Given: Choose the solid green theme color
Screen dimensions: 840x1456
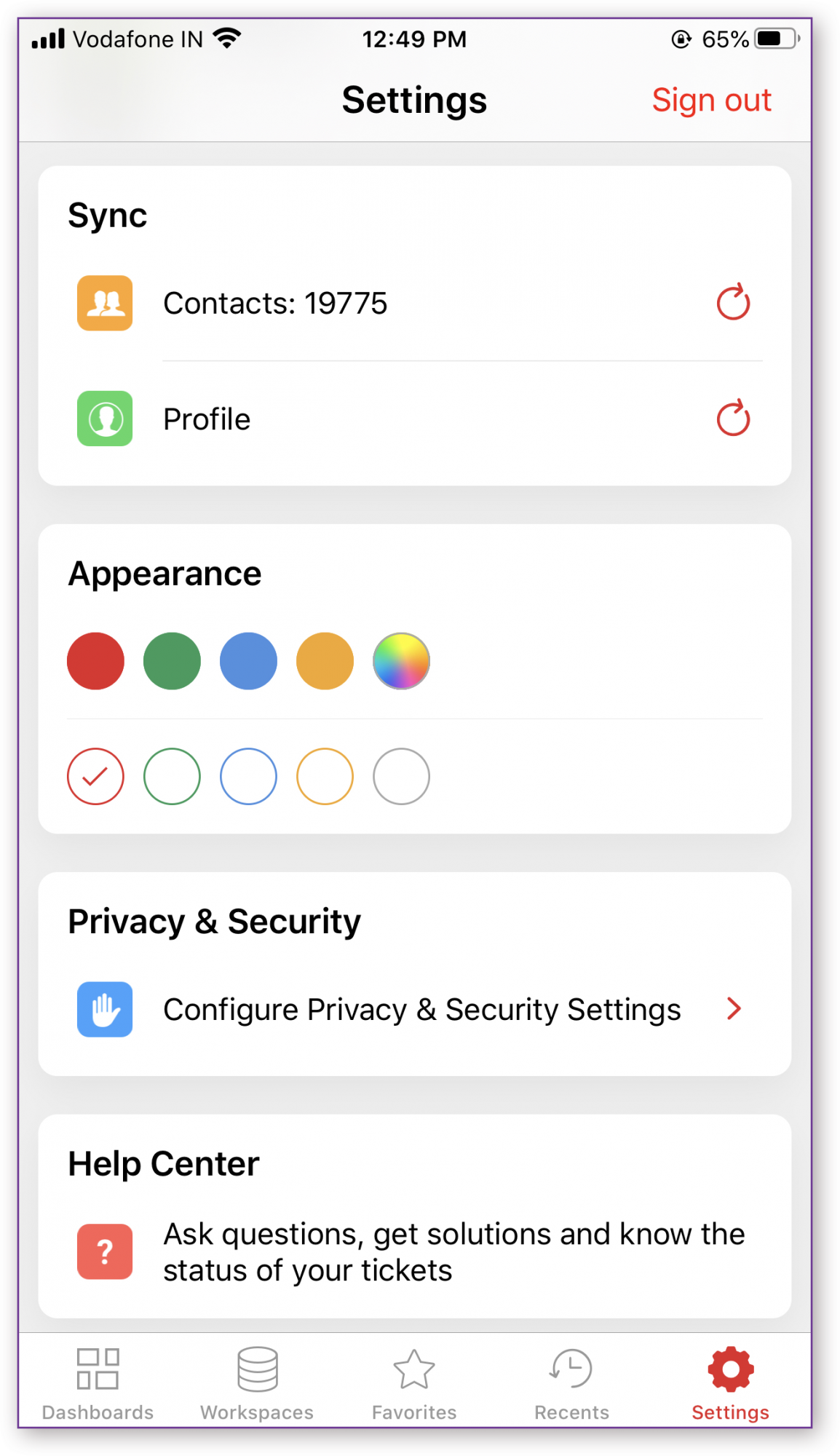Looking at the screenshot, I should pos(172,661).
